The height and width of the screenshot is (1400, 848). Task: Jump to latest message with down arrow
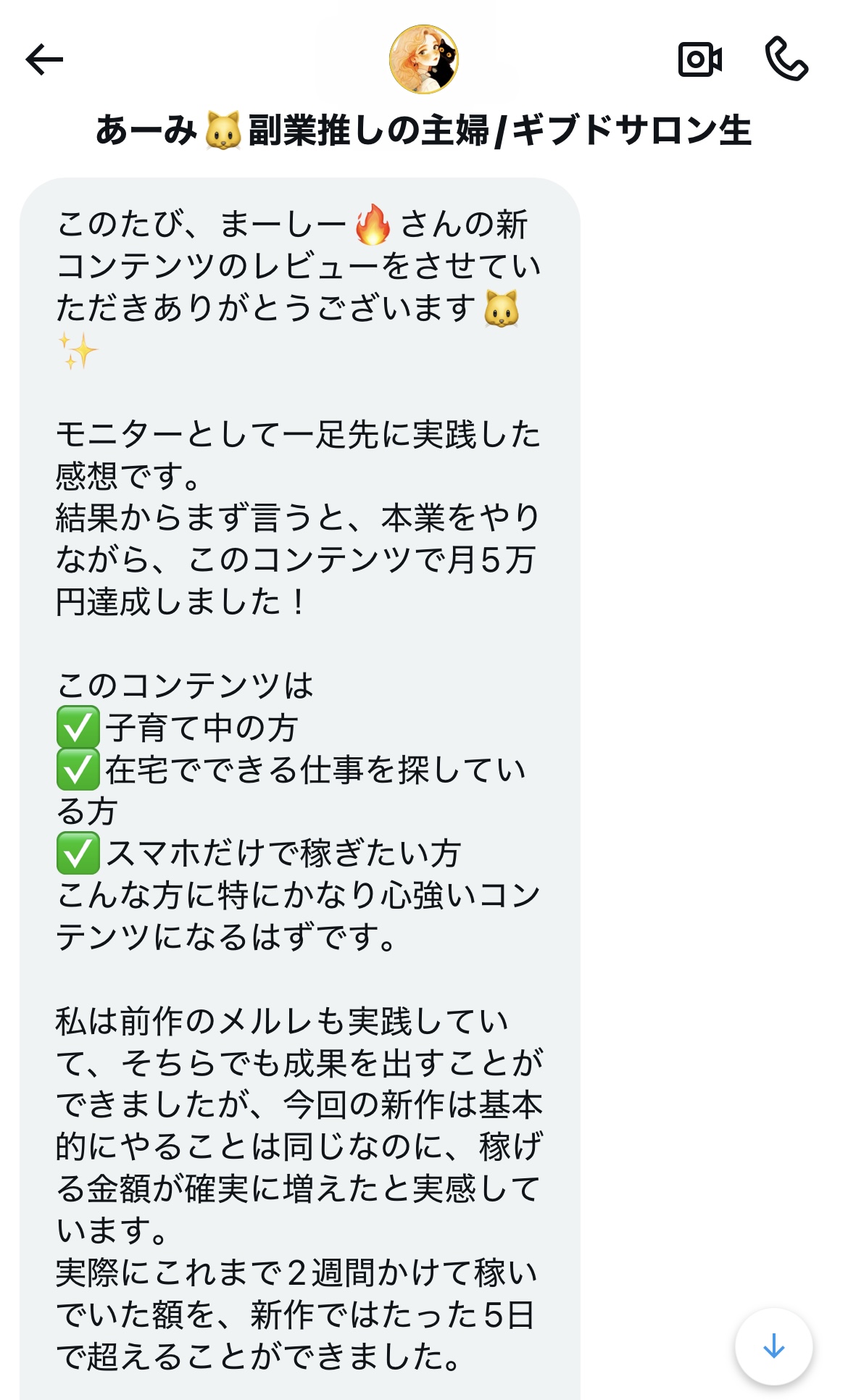(773, 1346)
